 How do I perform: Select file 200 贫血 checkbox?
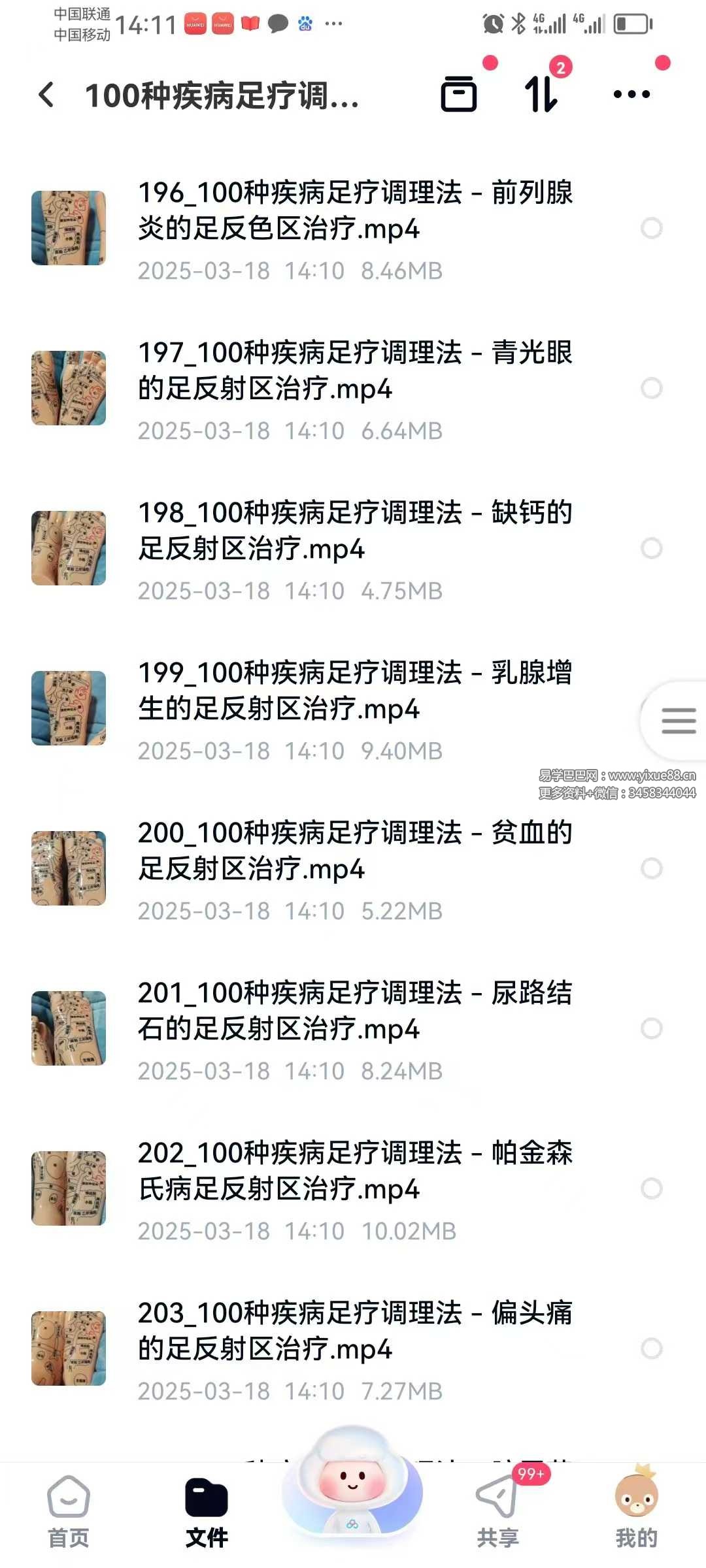point(651,868)
